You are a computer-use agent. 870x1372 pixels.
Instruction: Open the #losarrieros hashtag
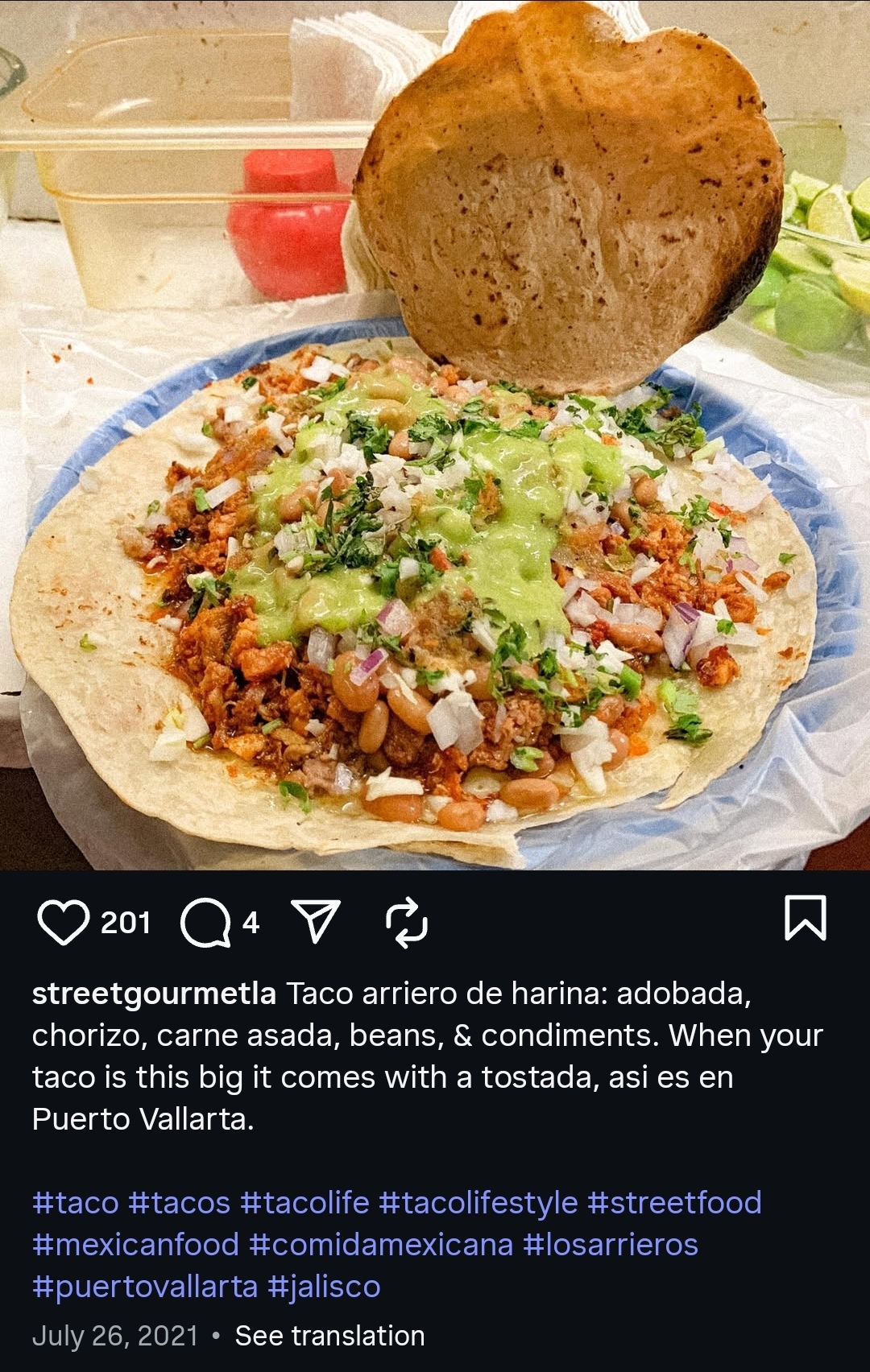611,1245
